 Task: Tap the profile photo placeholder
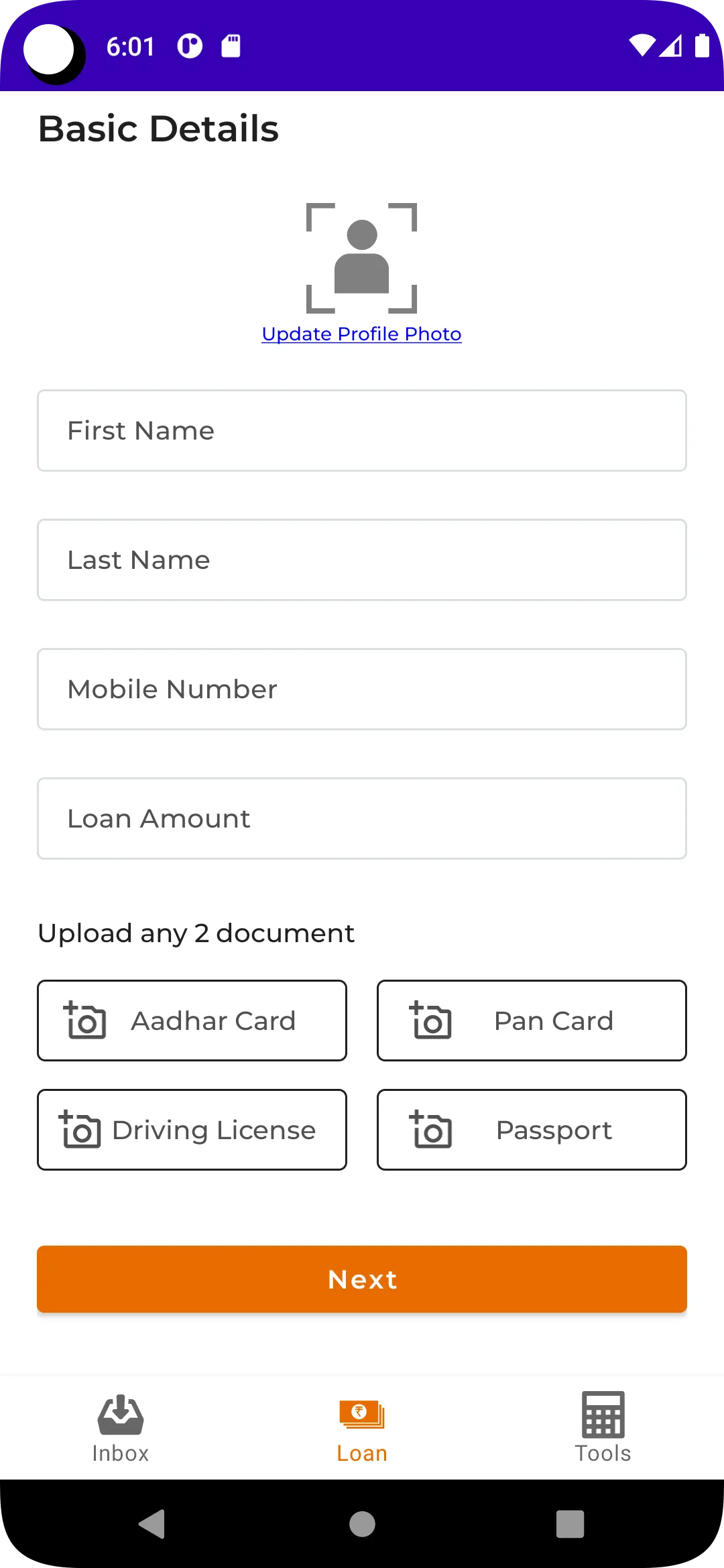tap(361, 258)
